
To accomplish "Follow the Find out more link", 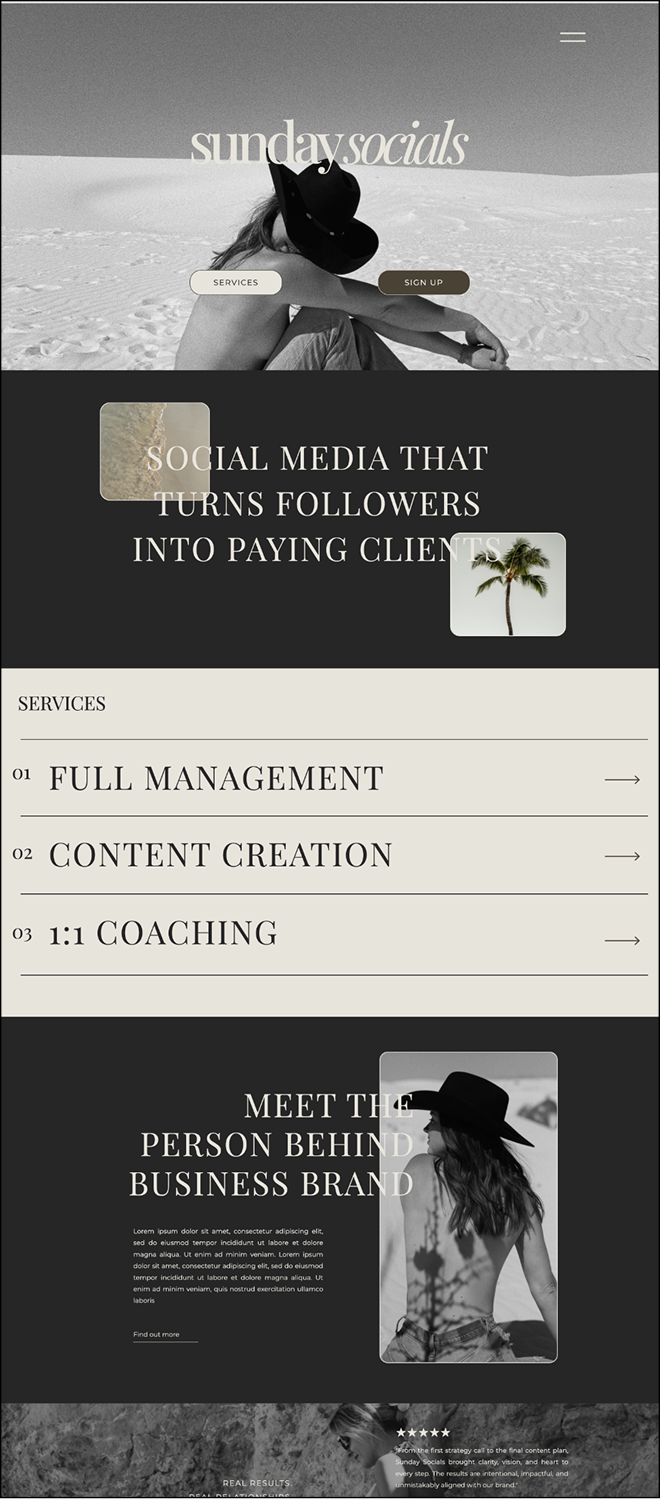I will point(157,1334).
